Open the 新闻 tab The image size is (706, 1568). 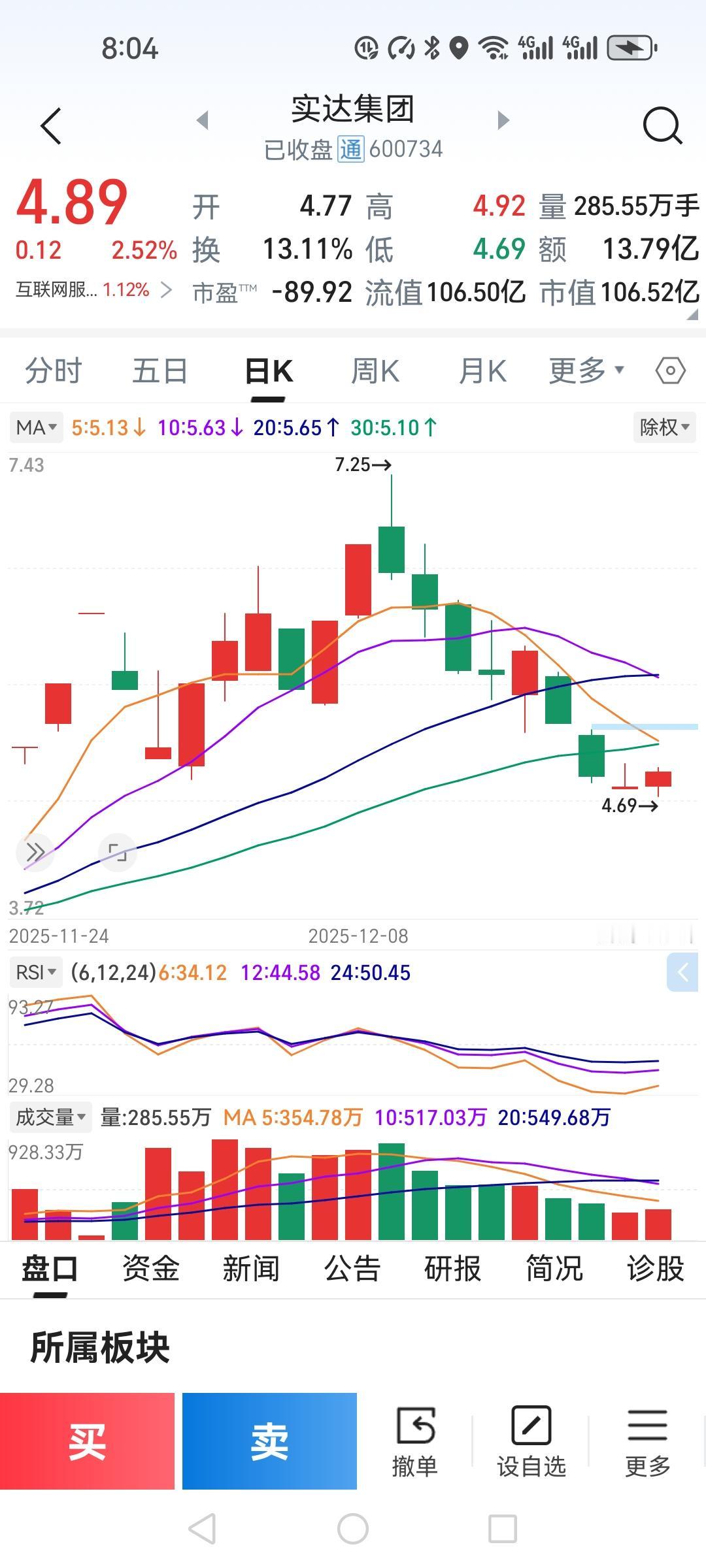pos(251,1269)
